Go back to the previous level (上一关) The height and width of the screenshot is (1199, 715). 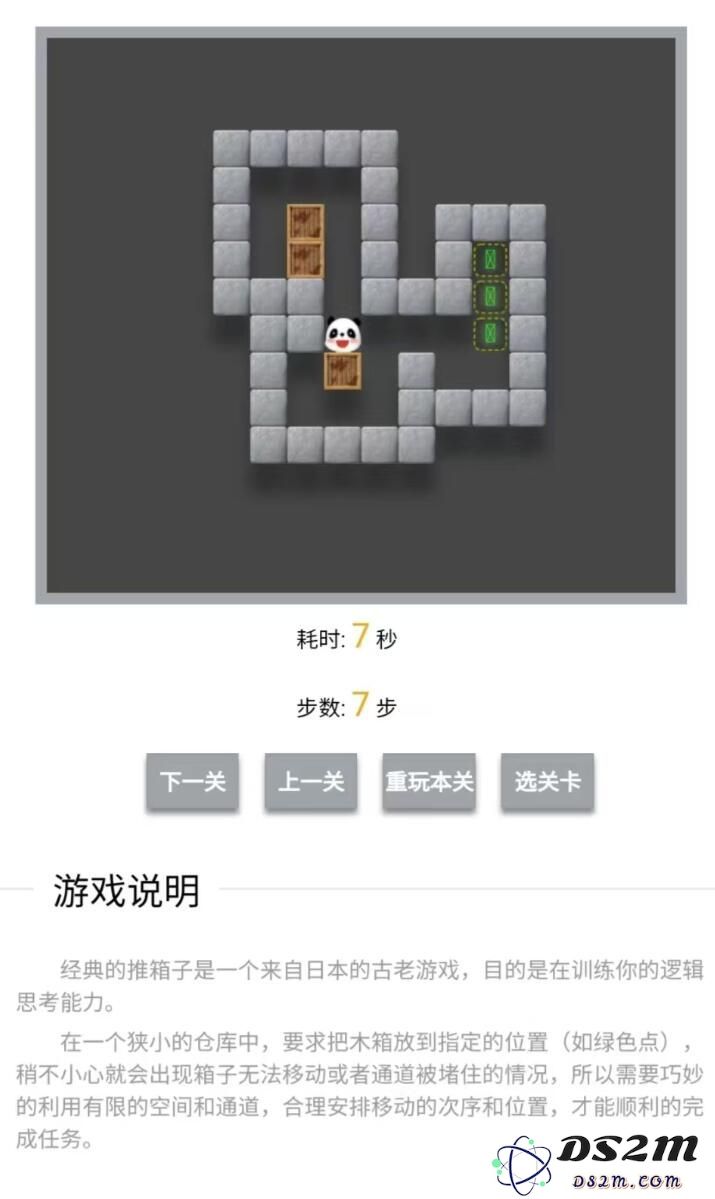[310, 781]
